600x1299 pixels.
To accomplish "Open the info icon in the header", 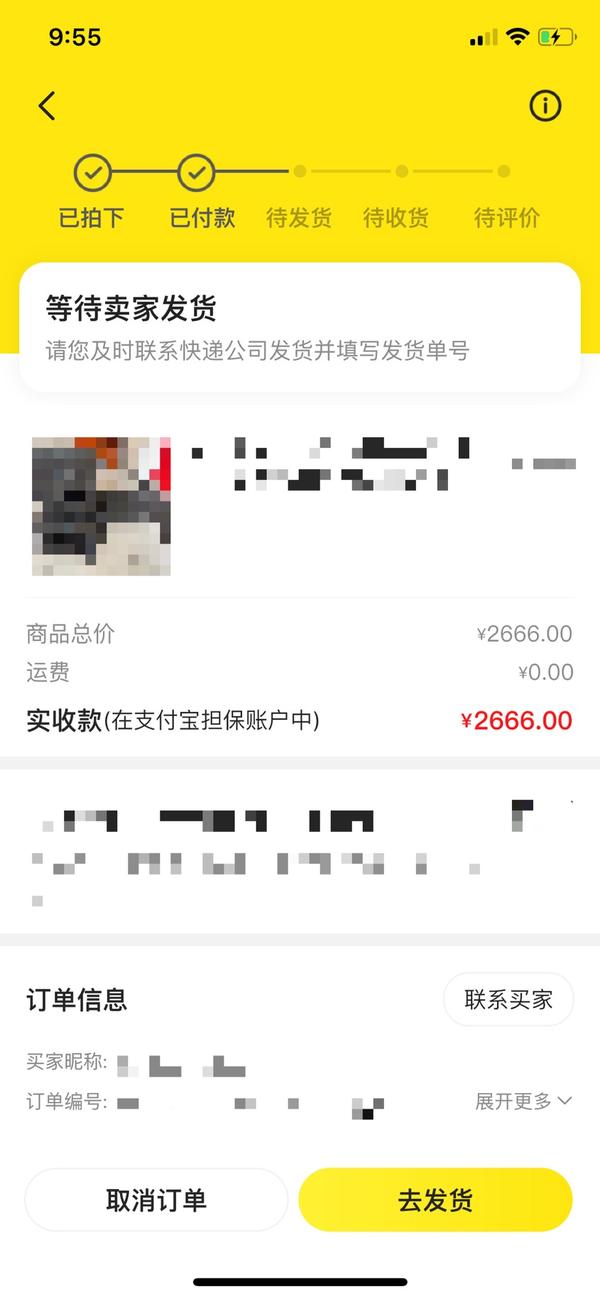I will (545, 106).
